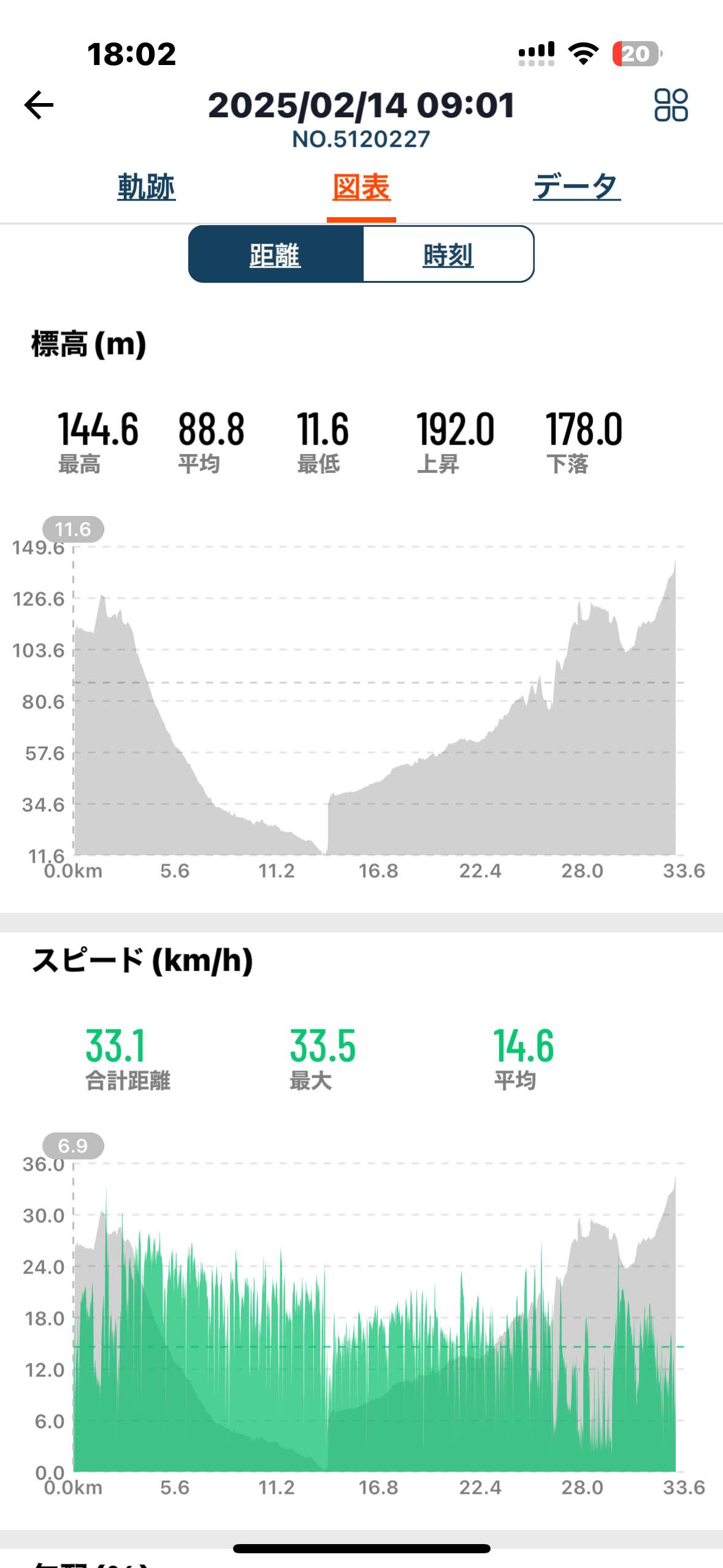Select the 図表 tab
Screen dimensions: 723x1568
(361, 187)
